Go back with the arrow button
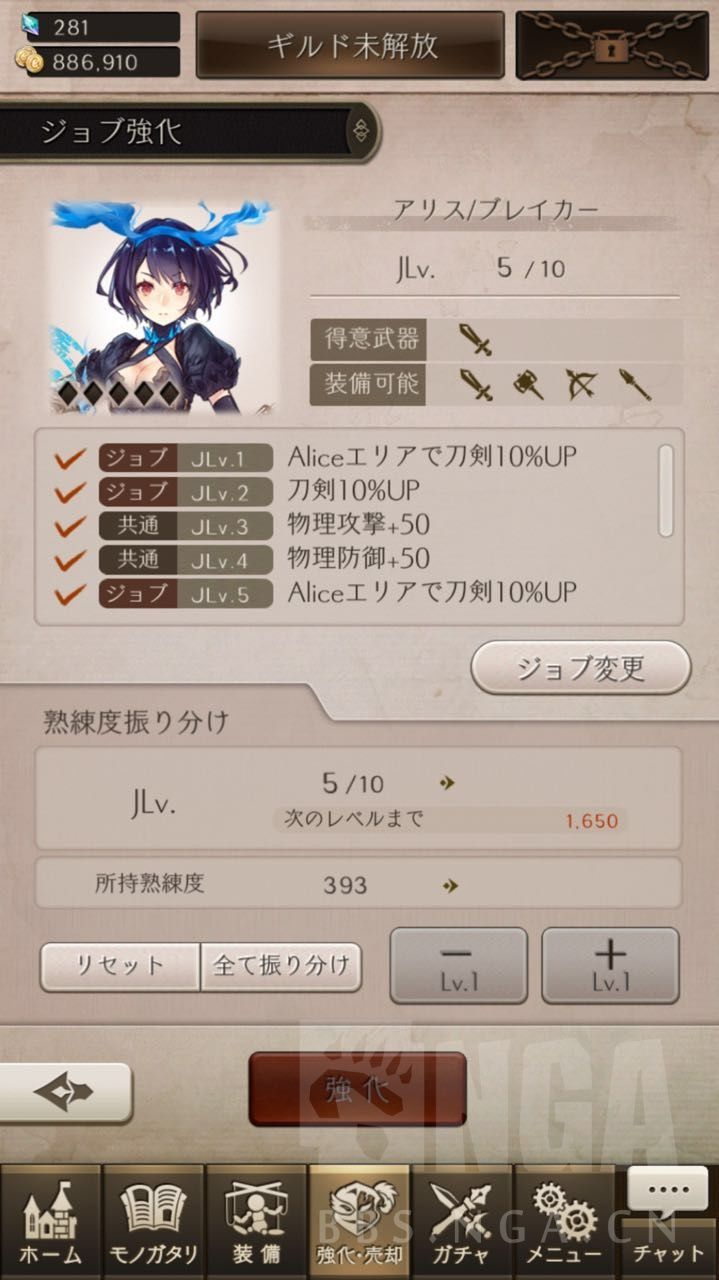The image size is (719, 1280). 65,1092
